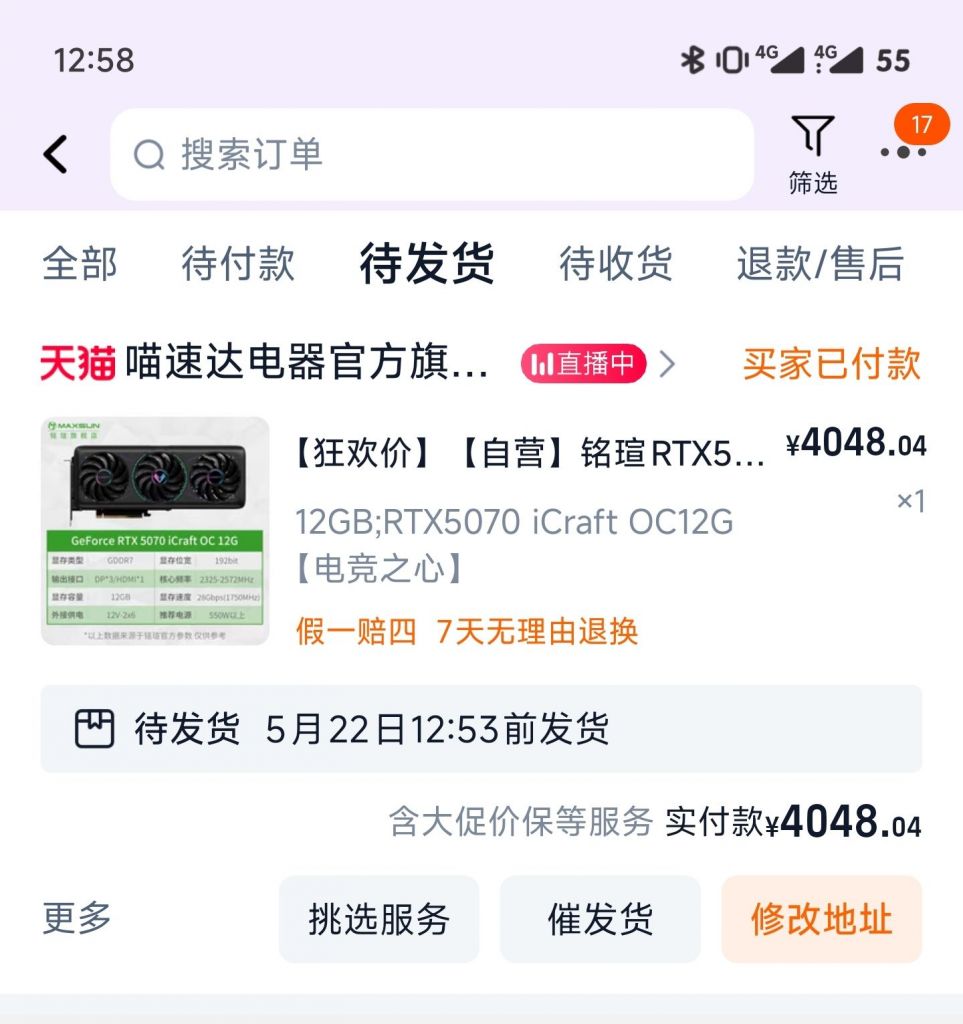
Task: Open the 直播中 live stream badge
Action: click(x=583, y=364)
